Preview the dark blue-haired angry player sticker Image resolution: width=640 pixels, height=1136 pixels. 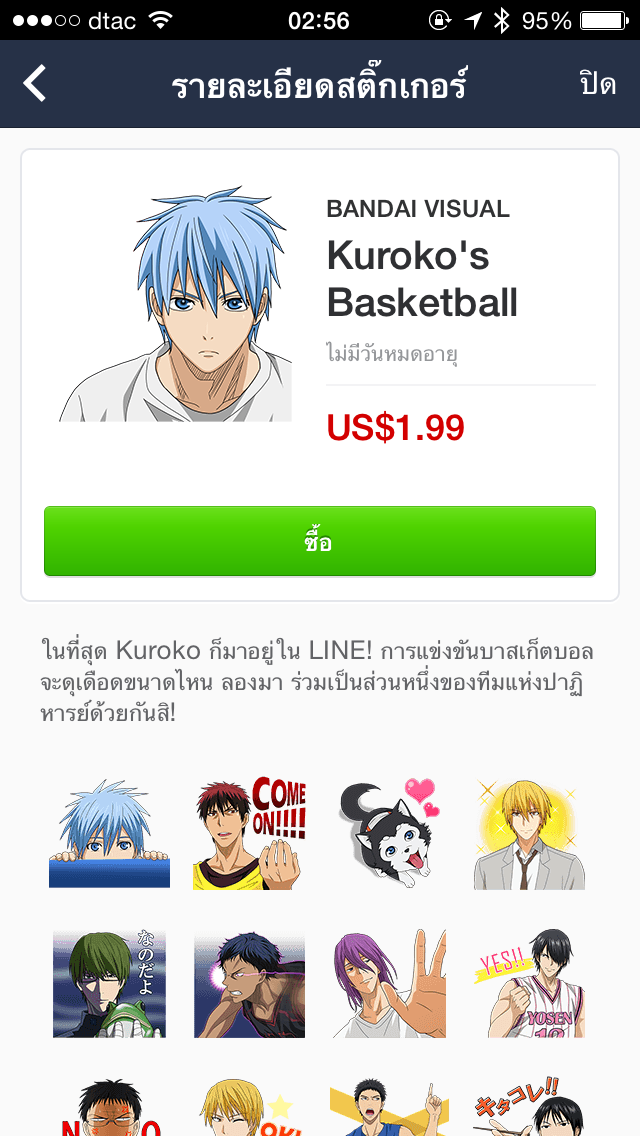pyautogui.click(x=249, y=983)
